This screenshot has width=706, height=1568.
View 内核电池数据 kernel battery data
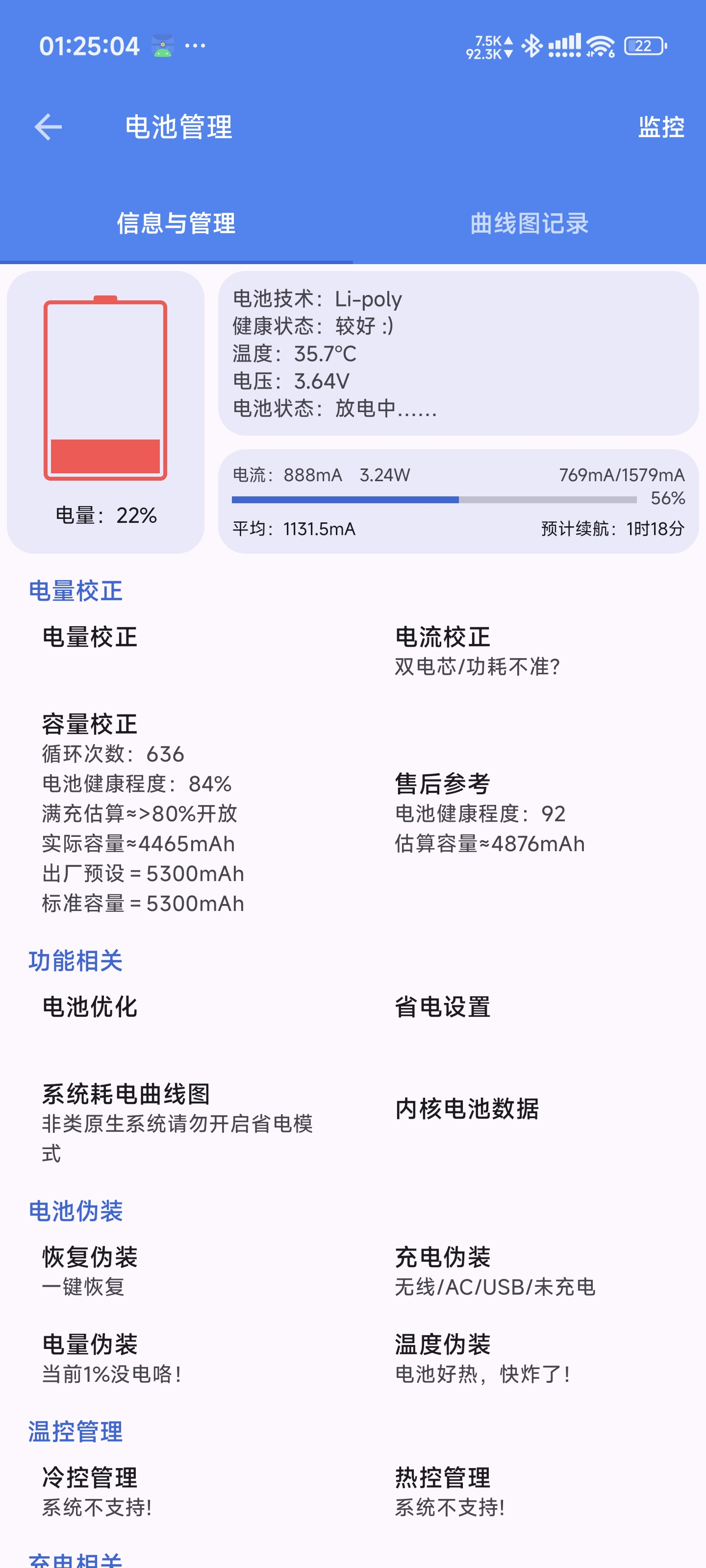pyautogui.click(x=468, y=1110)
